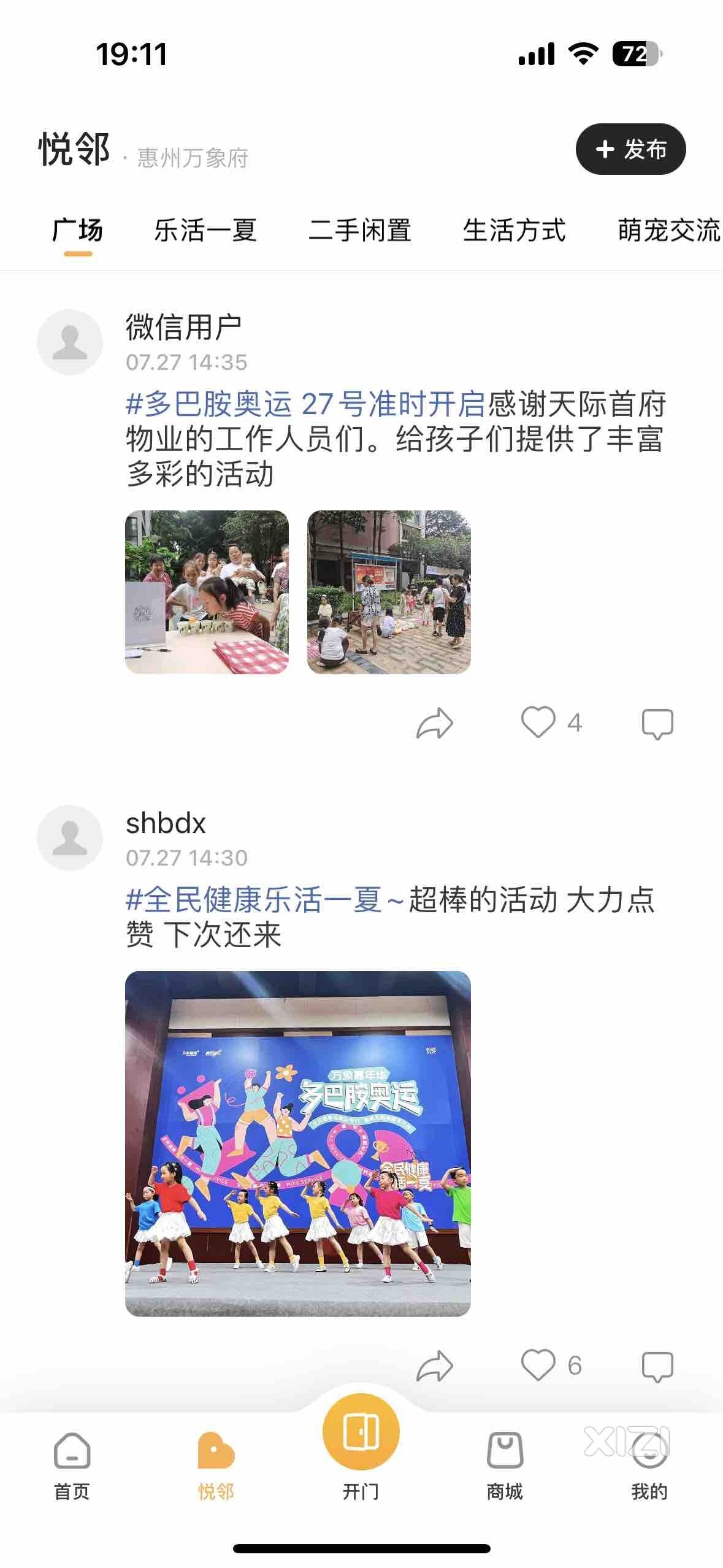Image resolution: width=723 pixels, height=1568 pixels.
Task: Open the 生活方式 tab
Action: pyautogui.click(x=514, y=231)
